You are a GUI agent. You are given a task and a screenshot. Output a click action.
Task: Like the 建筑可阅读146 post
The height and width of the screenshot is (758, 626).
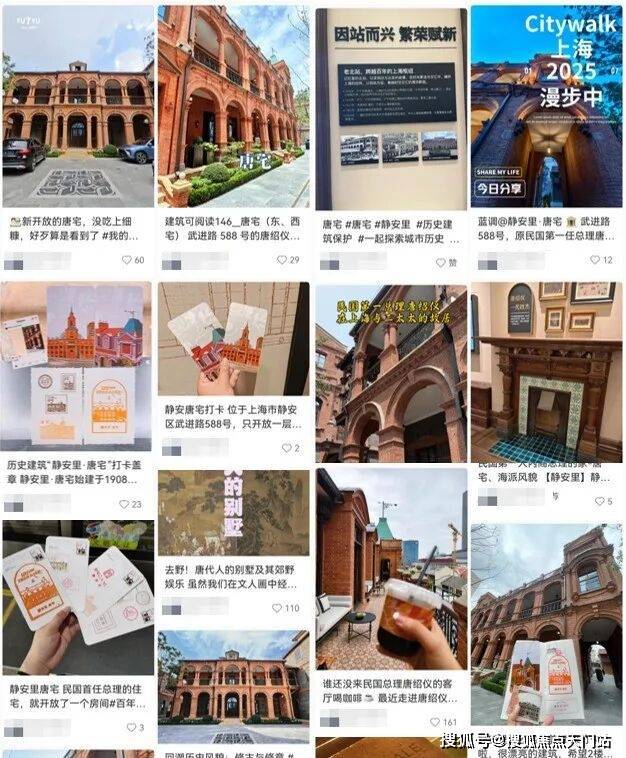click(x=282, y=260)
